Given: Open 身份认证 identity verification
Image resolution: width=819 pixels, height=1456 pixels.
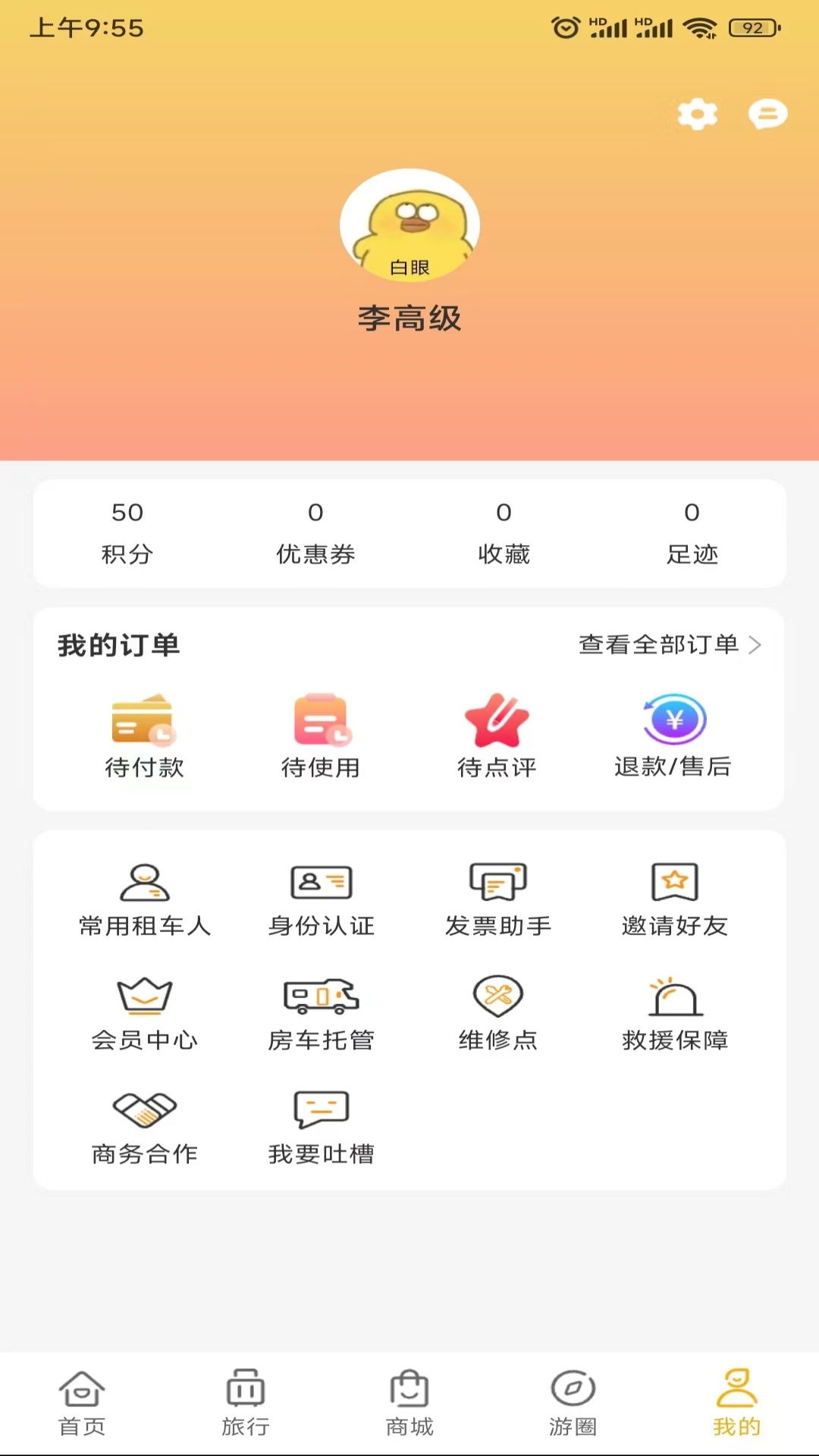Looking at the screenshot, I should [321, 900].
